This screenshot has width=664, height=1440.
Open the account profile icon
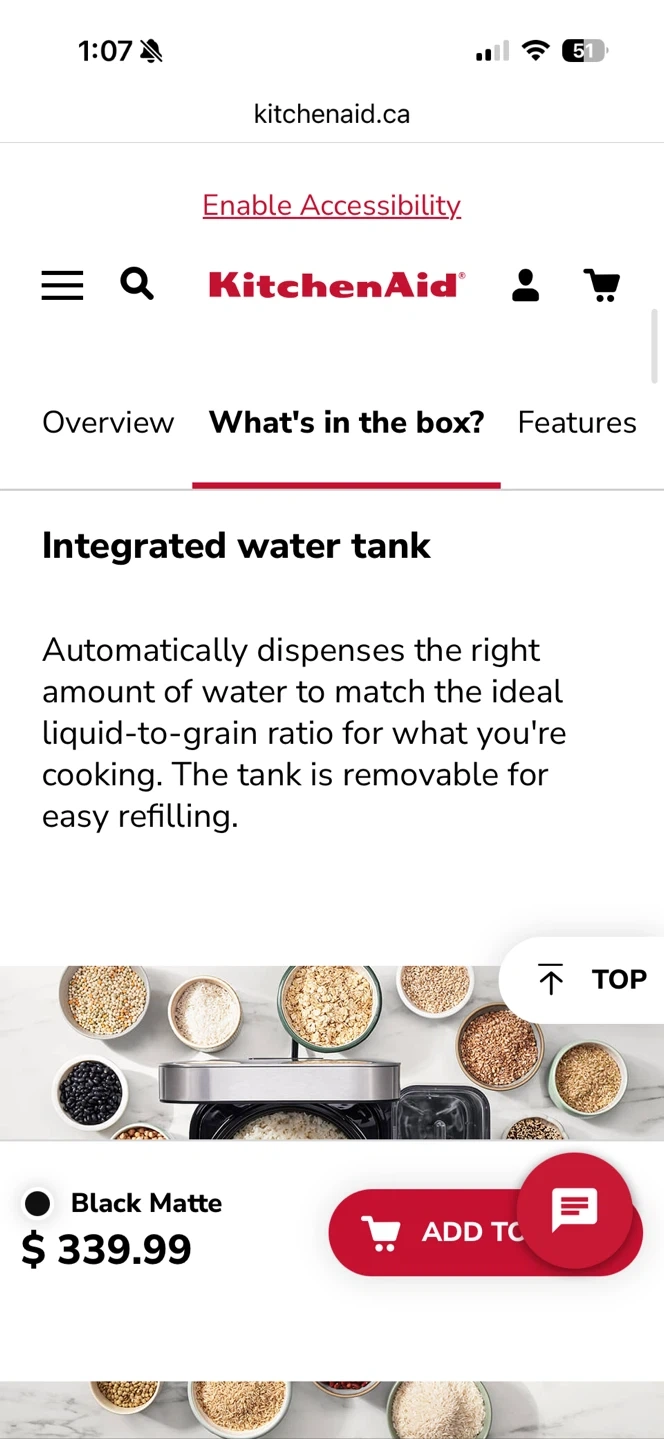pyautogui.click(x=525, y=285)
